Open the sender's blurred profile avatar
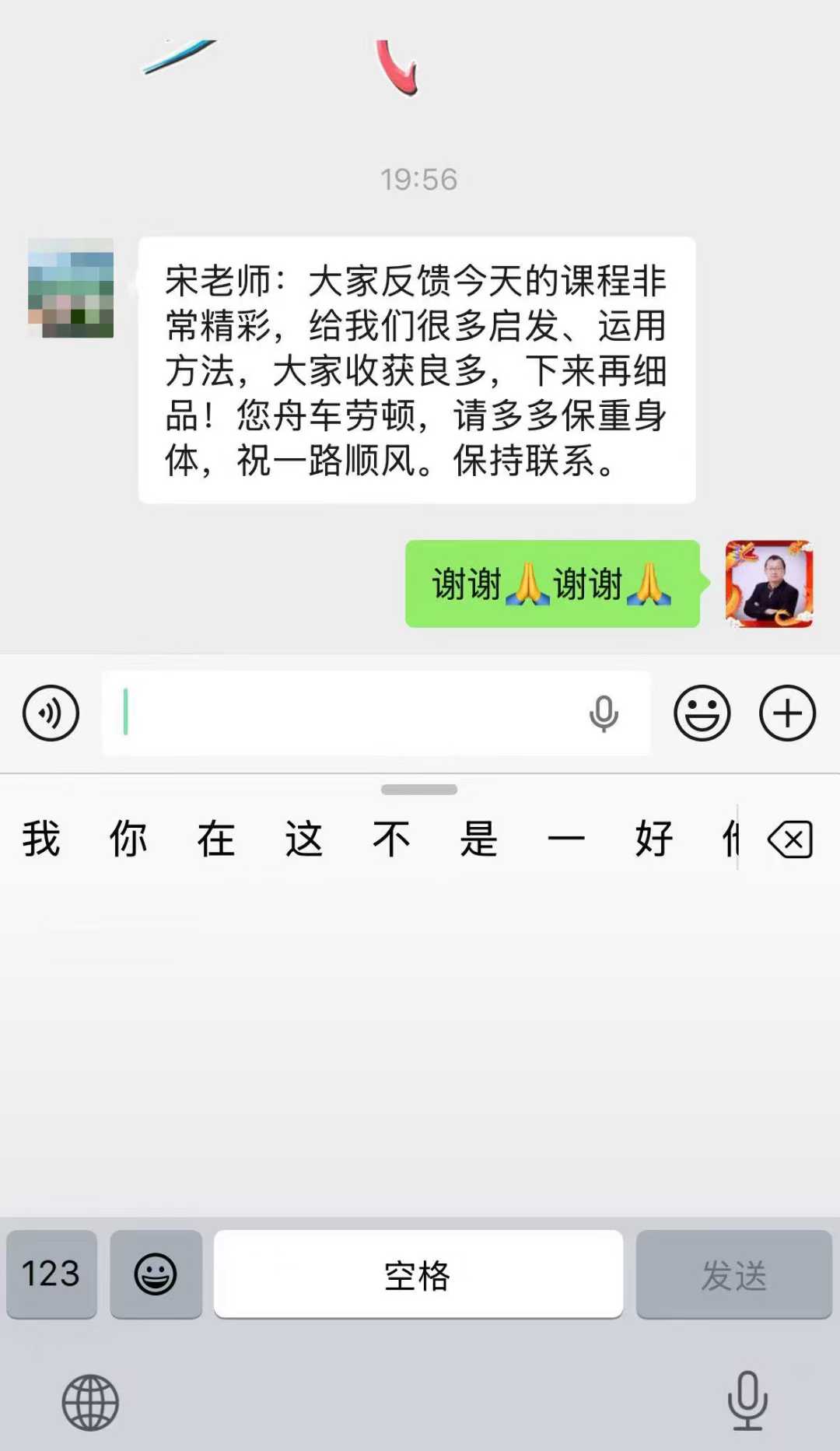840x1451 pixels. tap(71, 288)
